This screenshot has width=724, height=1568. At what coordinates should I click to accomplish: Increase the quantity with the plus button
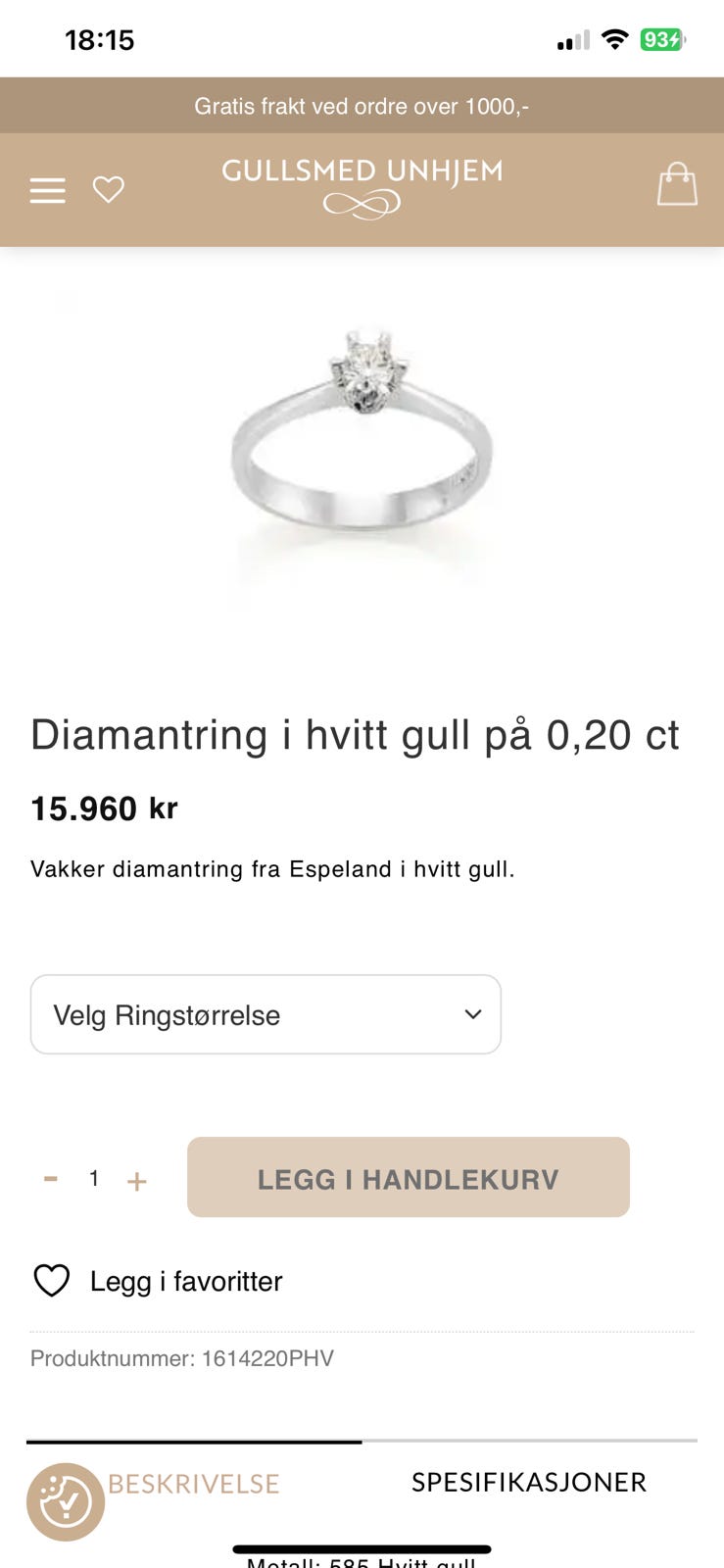[137, 1180]
